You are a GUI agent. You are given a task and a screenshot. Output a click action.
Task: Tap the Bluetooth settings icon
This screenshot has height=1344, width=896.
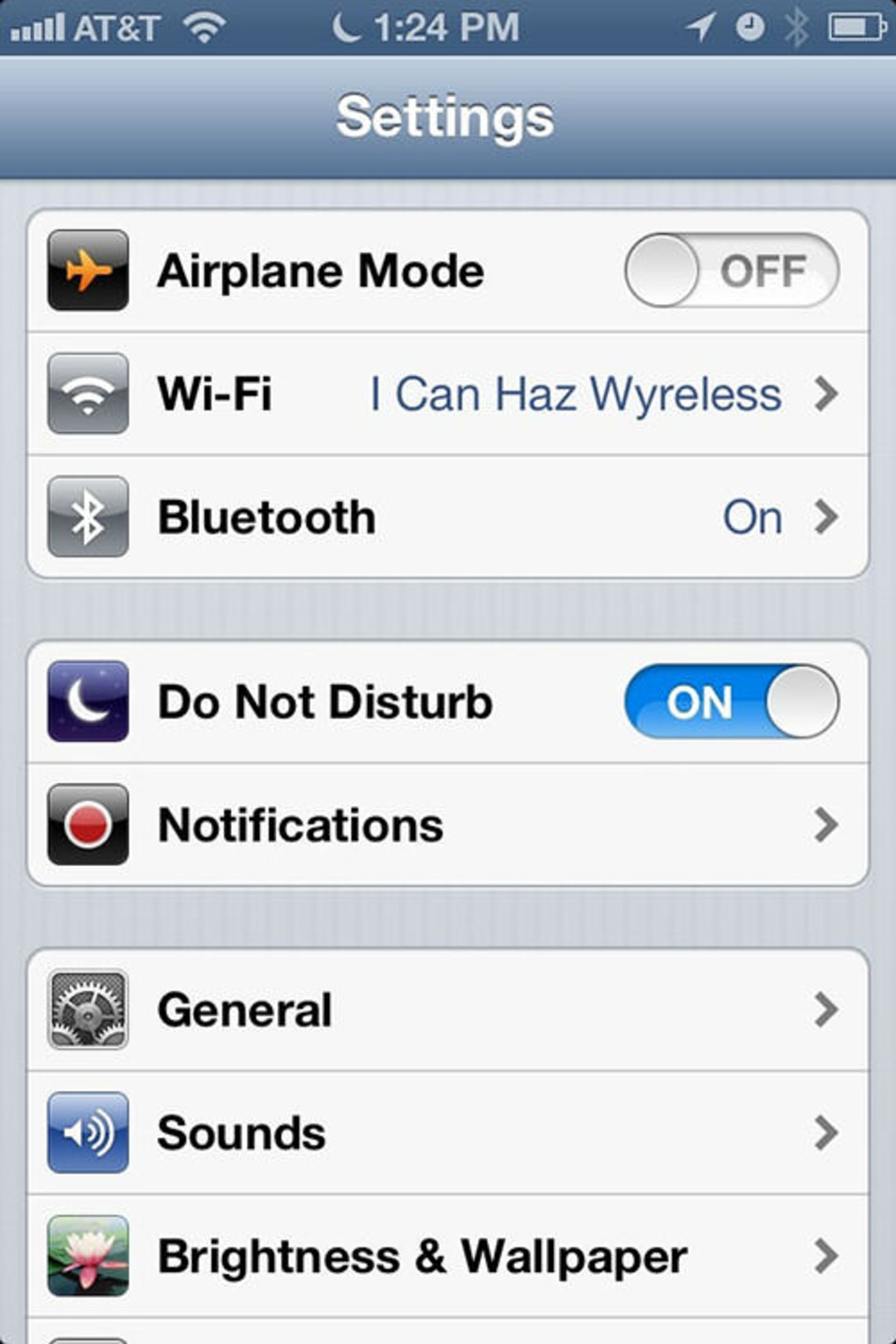(87, 517)
